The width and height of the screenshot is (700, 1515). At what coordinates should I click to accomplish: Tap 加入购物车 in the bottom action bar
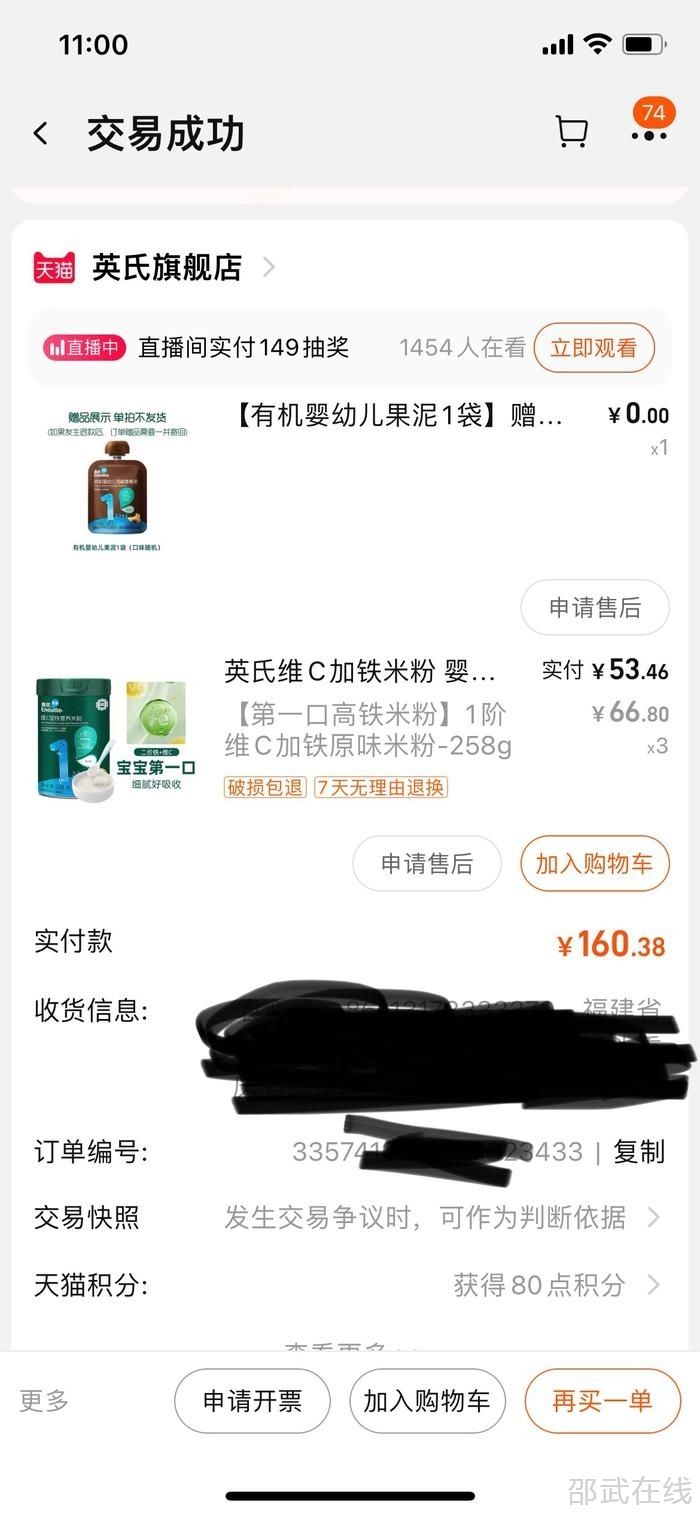point(427,1401)
